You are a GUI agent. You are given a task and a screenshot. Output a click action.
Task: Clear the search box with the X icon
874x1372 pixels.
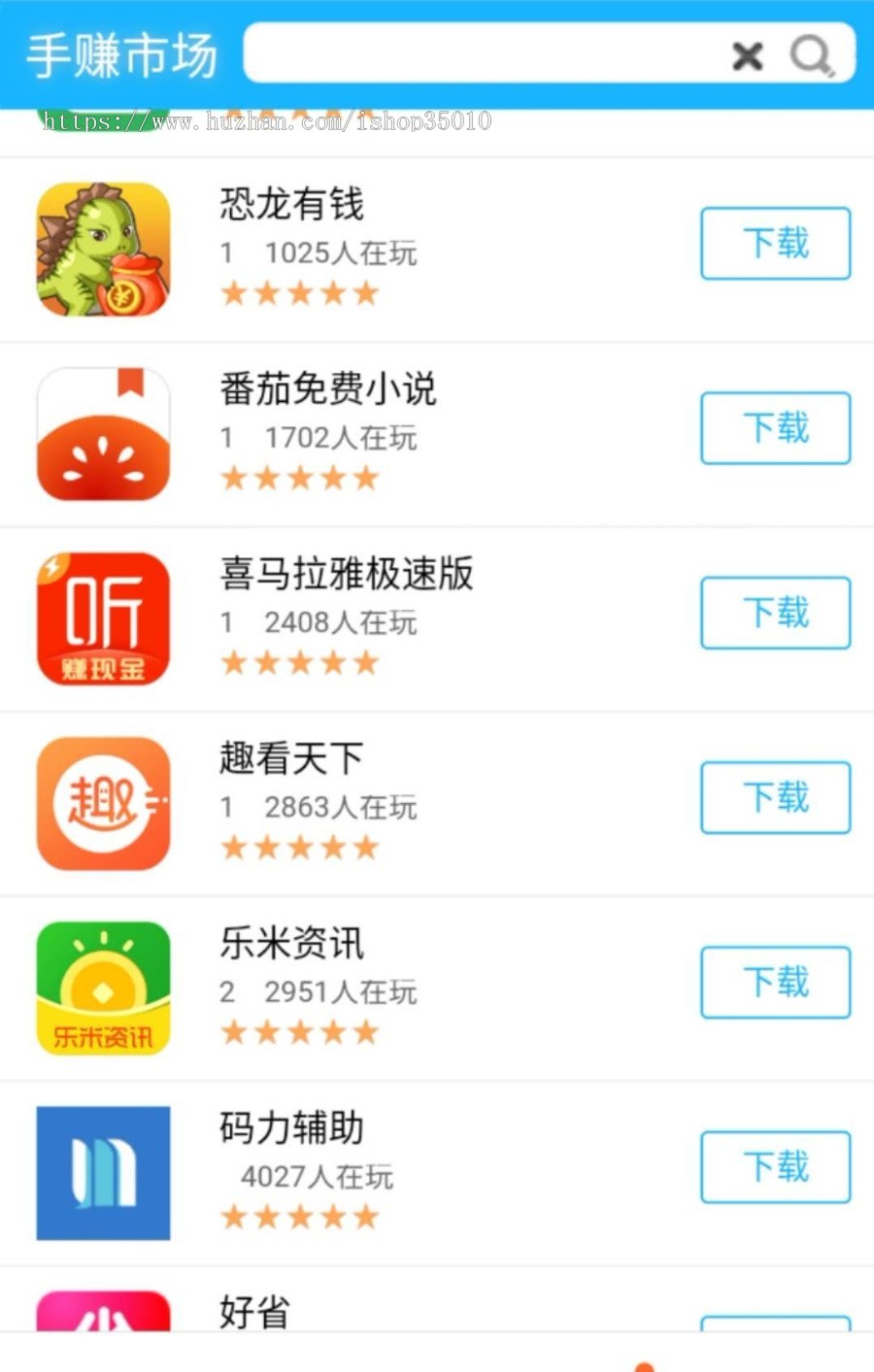point(746,56)
